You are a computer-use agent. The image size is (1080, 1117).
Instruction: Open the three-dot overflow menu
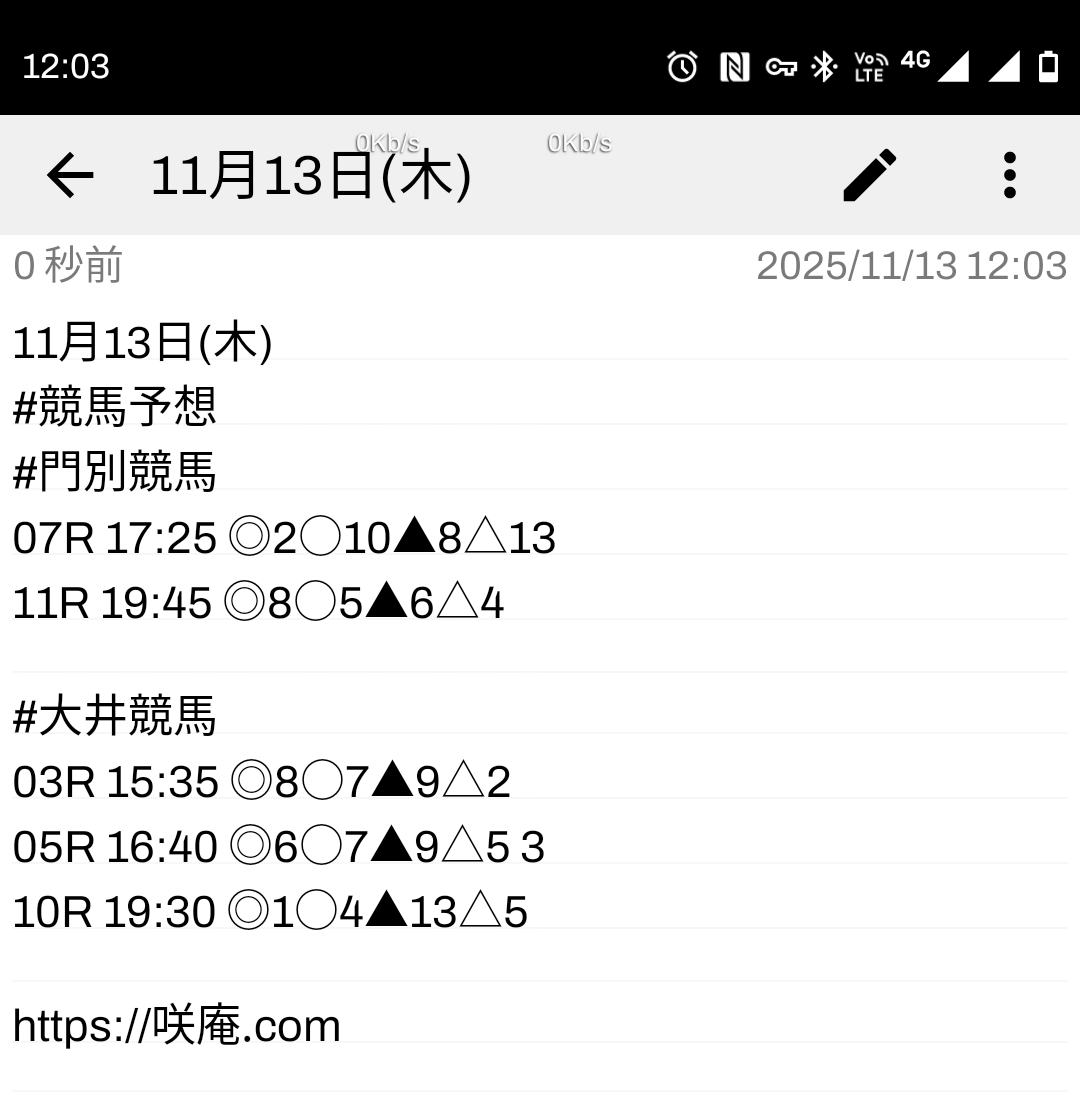coord(1009,176)
